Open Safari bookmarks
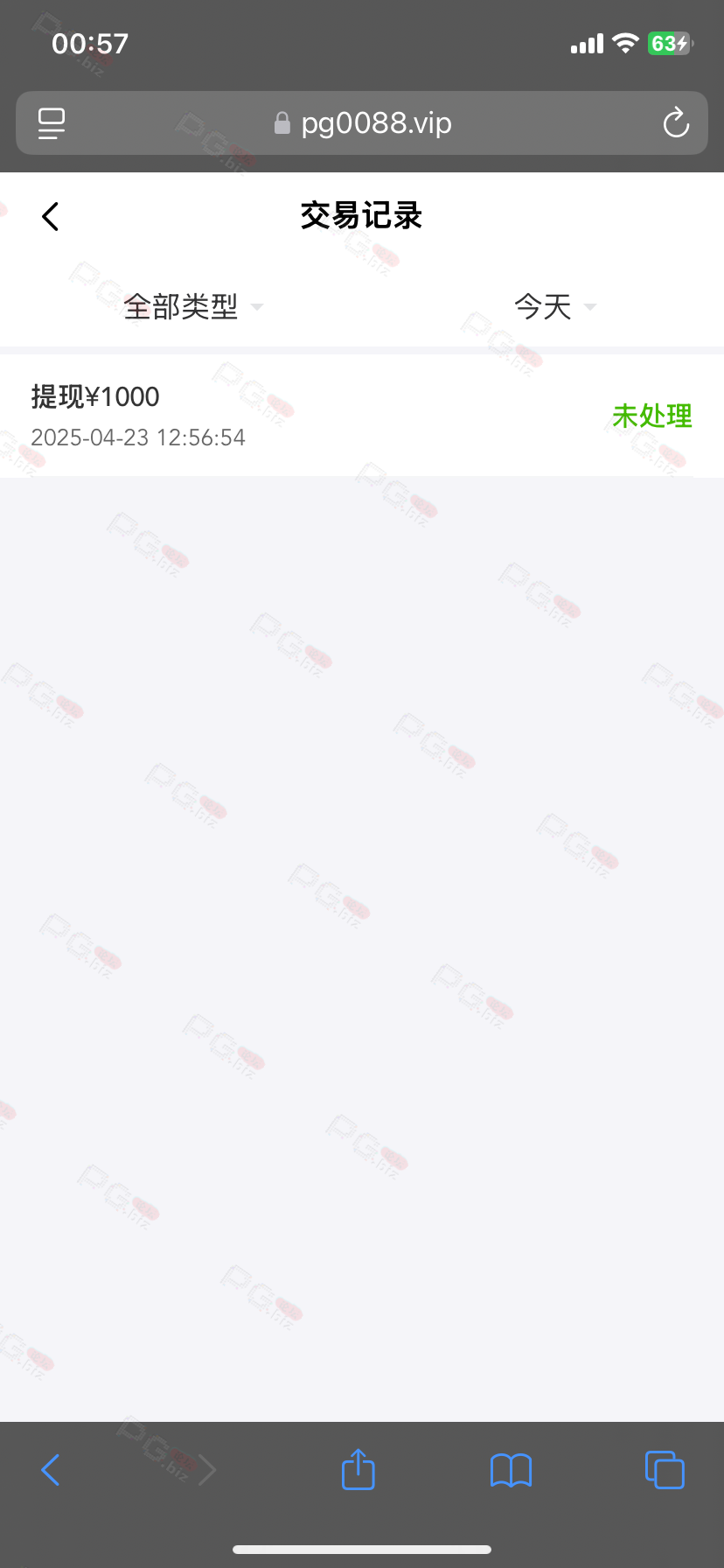Viewport: 724px width, 1568px height. 511,1470
